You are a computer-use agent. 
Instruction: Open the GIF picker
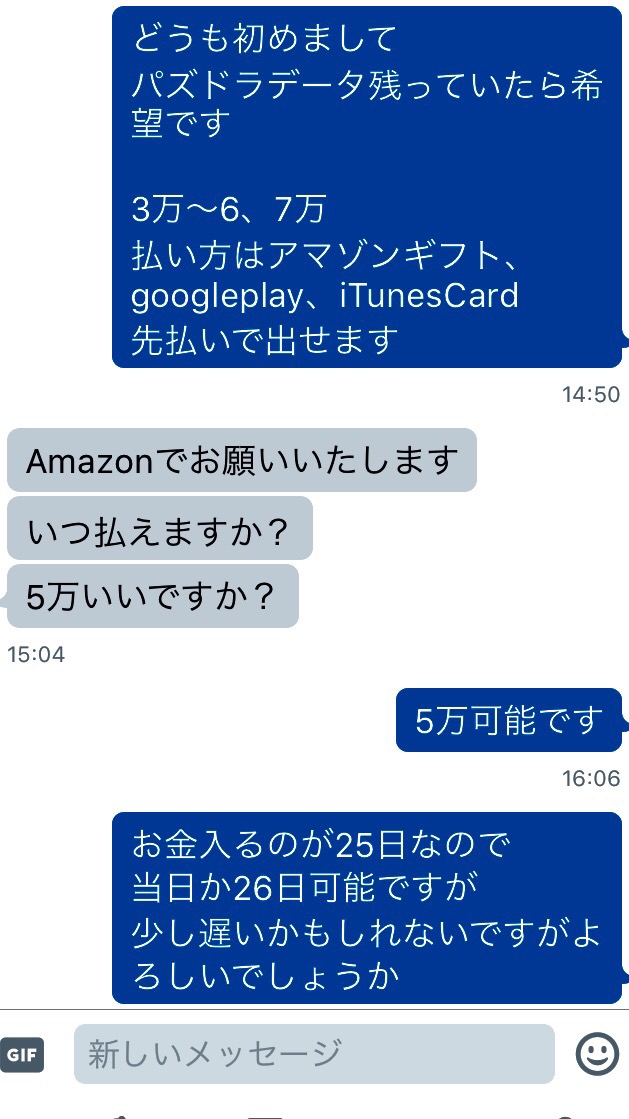coord(22,1053)
